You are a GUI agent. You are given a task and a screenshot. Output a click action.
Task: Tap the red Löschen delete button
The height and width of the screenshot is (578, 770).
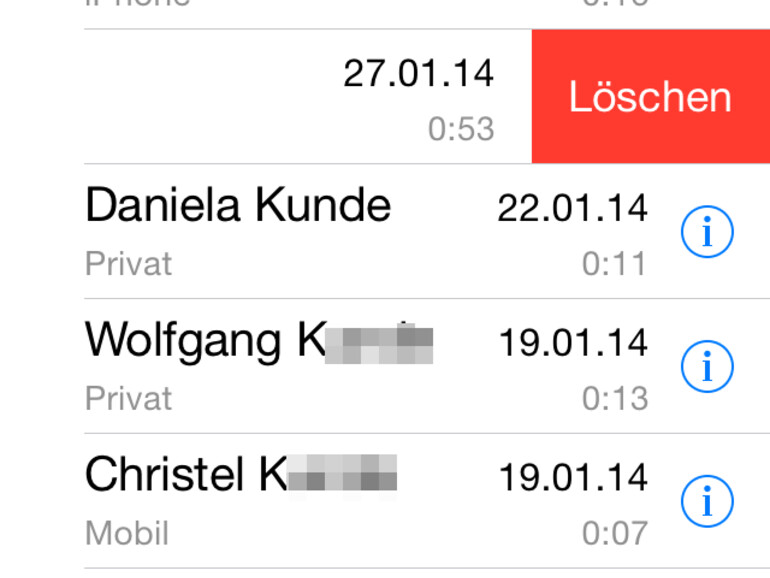[650, 97]
